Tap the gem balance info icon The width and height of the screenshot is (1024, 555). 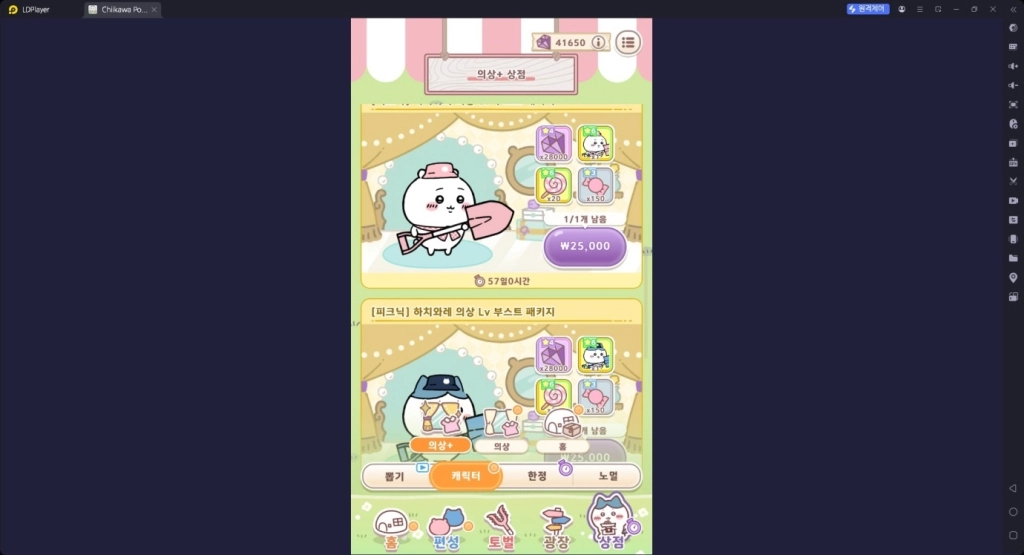598,42
